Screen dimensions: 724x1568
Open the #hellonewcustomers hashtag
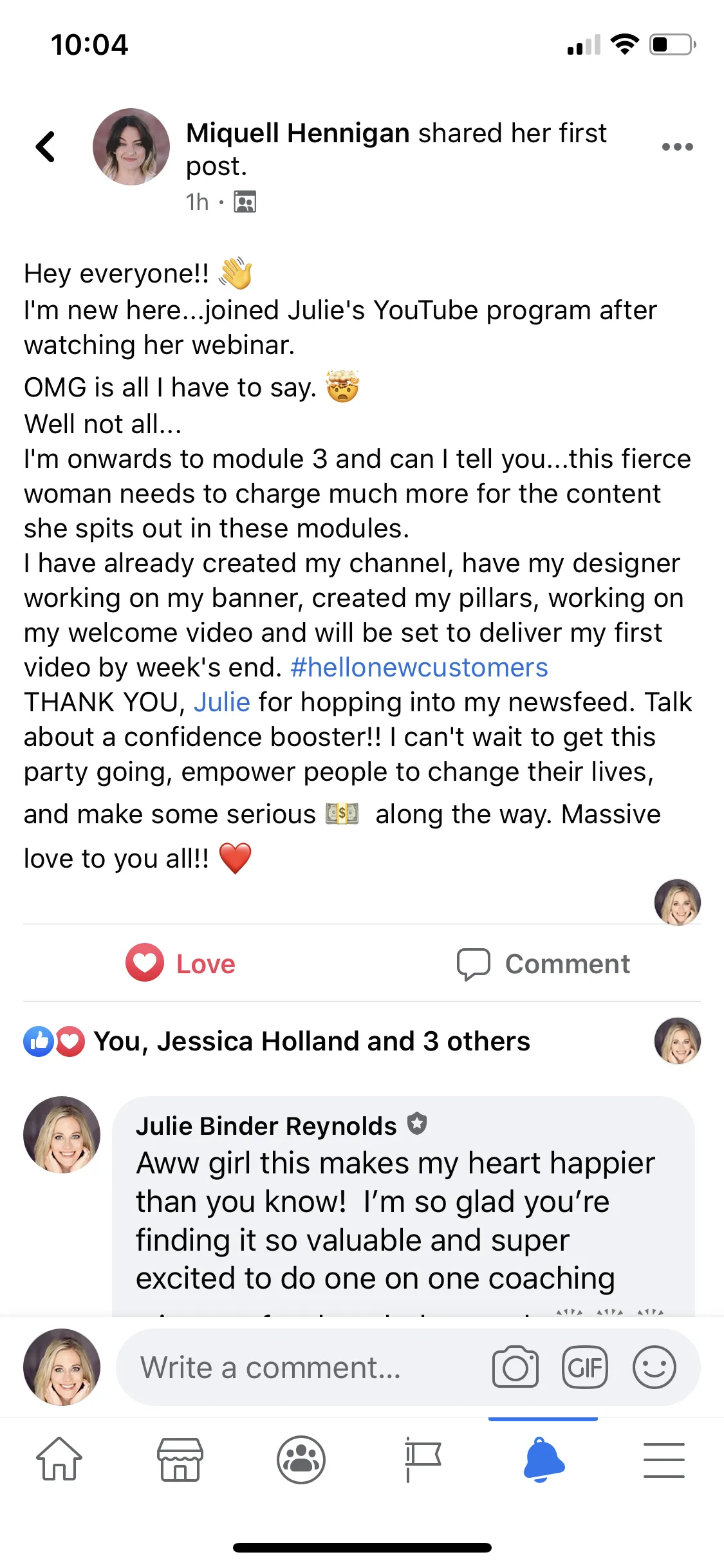pos(419,667)
